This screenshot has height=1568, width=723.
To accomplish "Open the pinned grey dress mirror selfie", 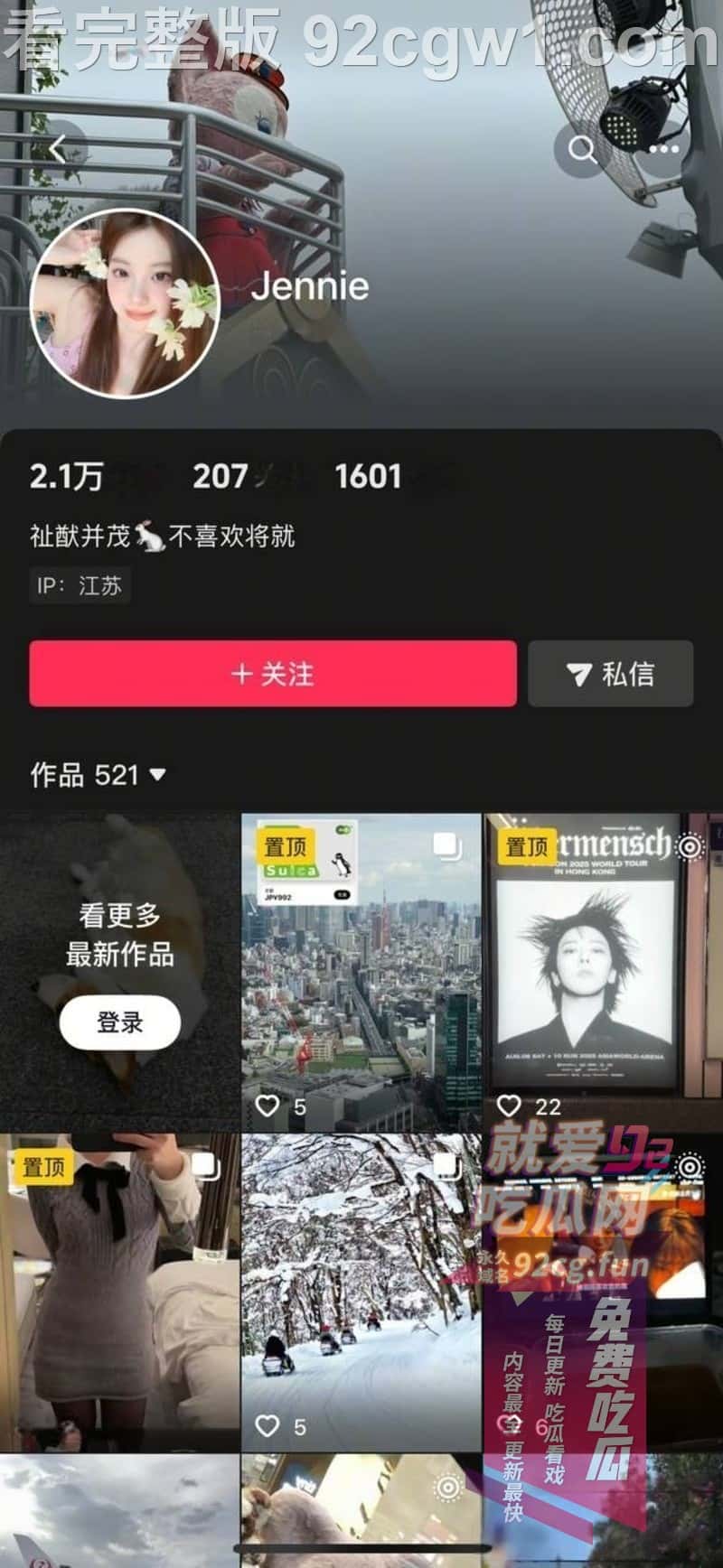I will [x=119, y=1292].
